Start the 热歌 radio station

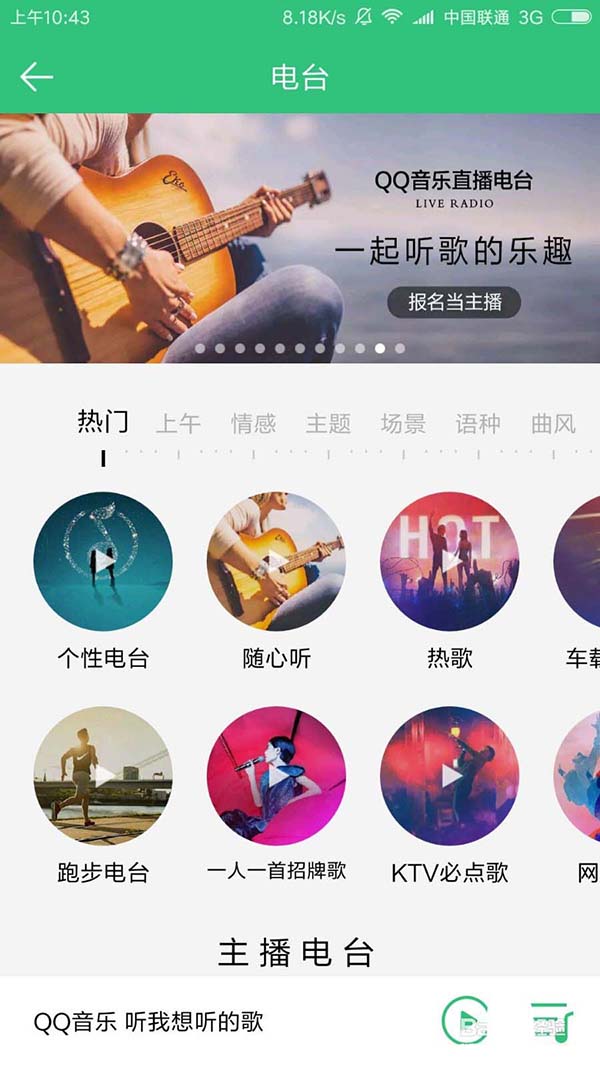coord(449,561)
